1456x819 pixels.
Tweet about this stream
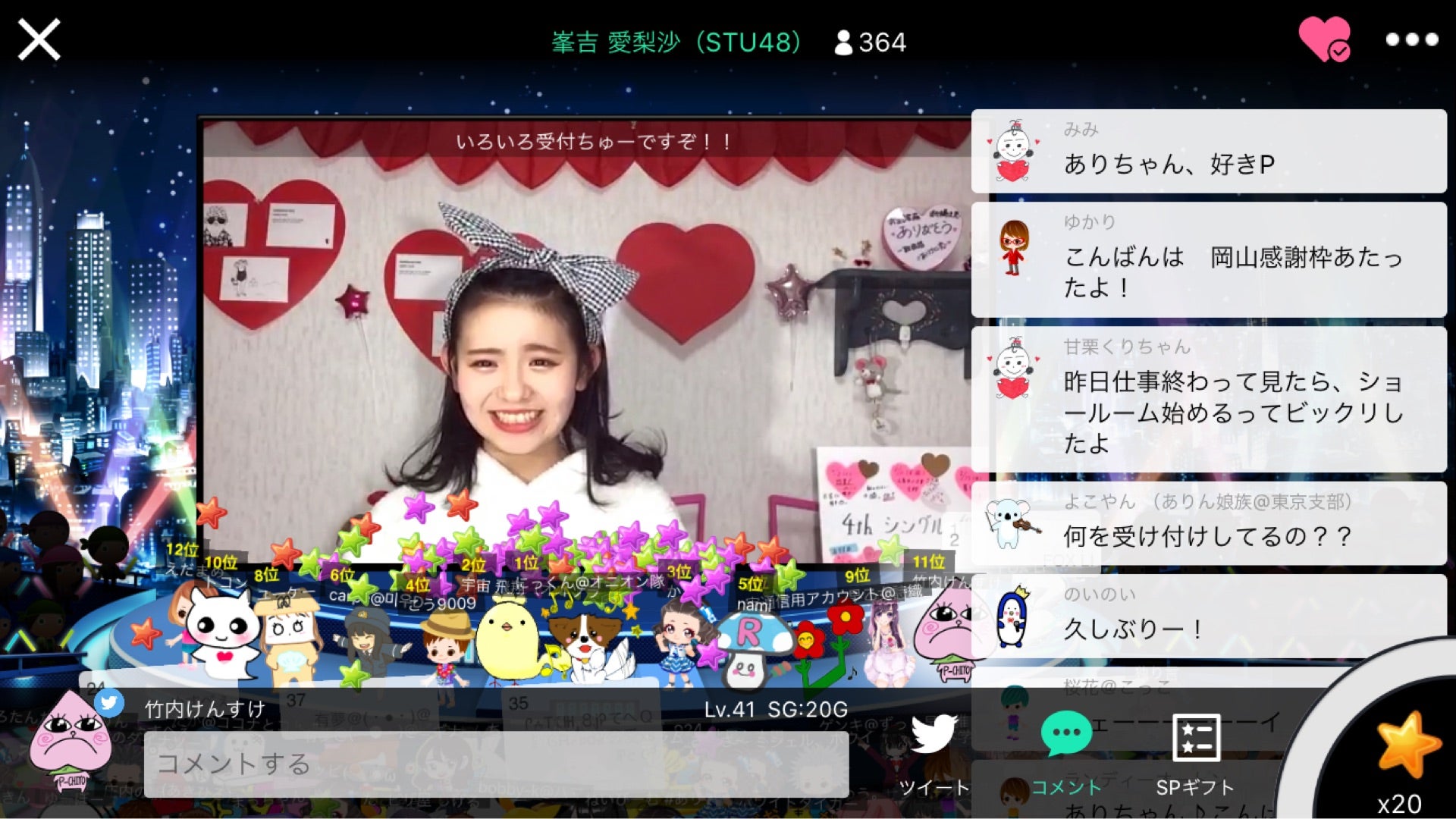(934, 751)
